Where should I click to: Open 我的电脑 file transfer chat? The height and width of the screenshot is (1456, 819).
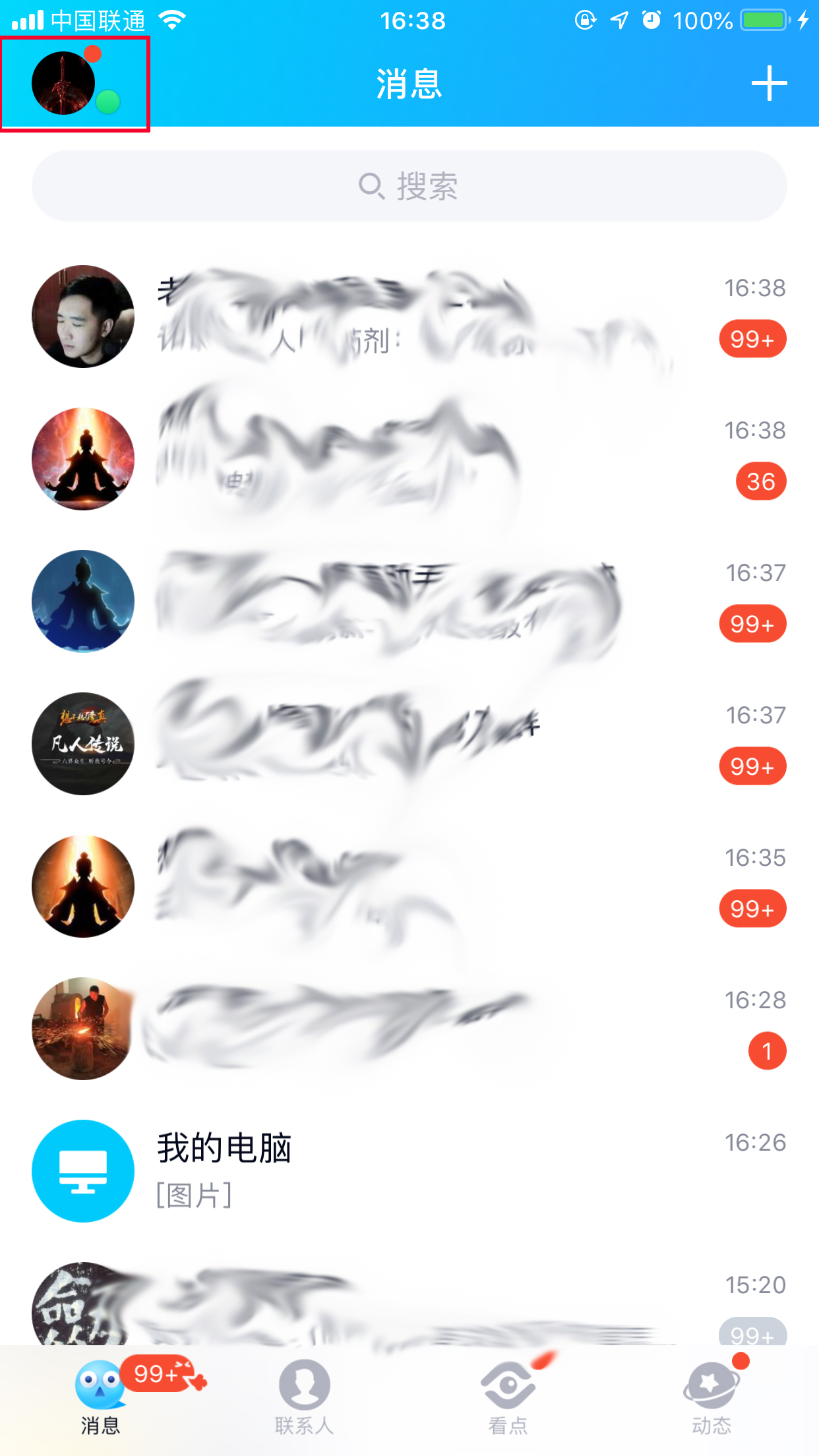tap(409, 1171)
